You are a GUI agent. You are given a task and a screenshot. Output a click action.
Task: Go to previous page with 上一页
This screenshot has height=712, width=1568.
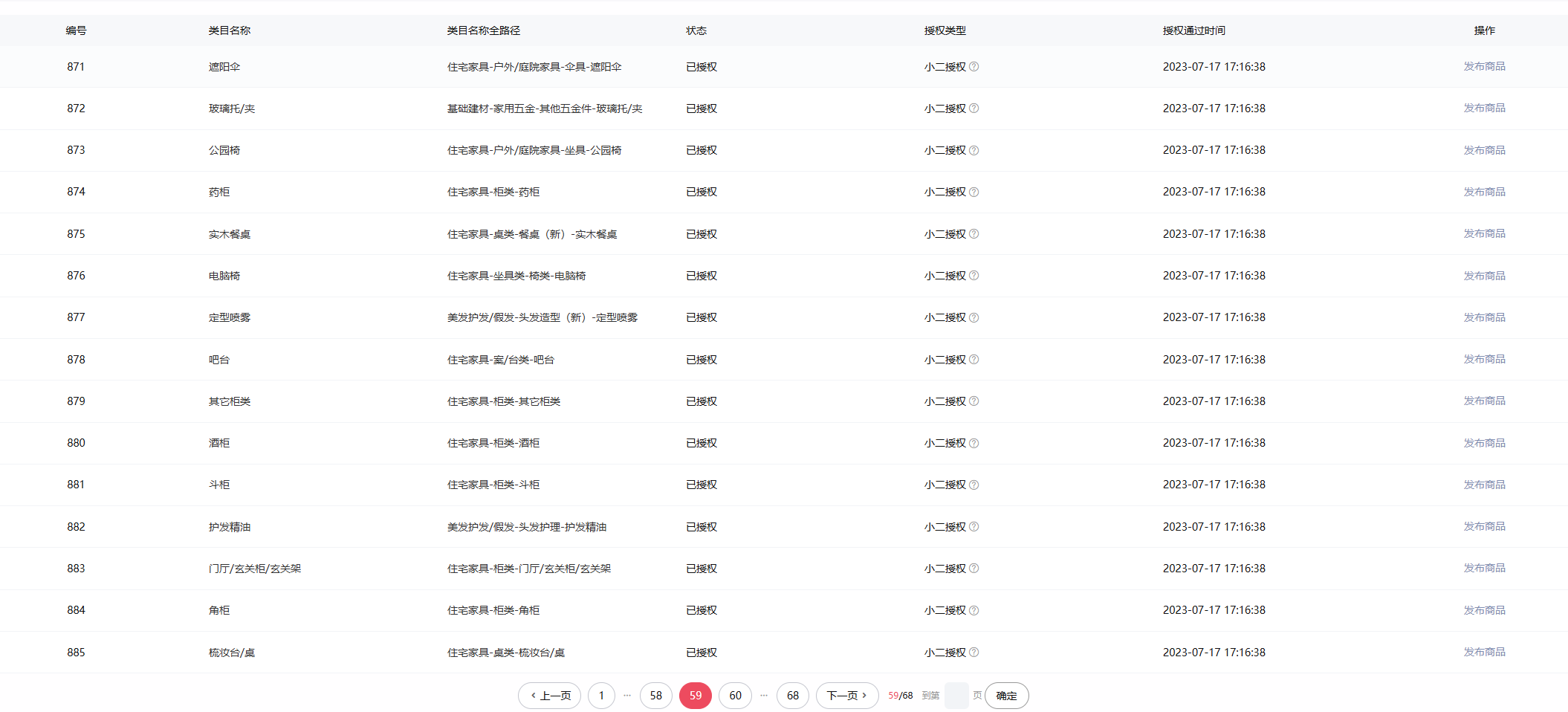[x=550, y=696]
